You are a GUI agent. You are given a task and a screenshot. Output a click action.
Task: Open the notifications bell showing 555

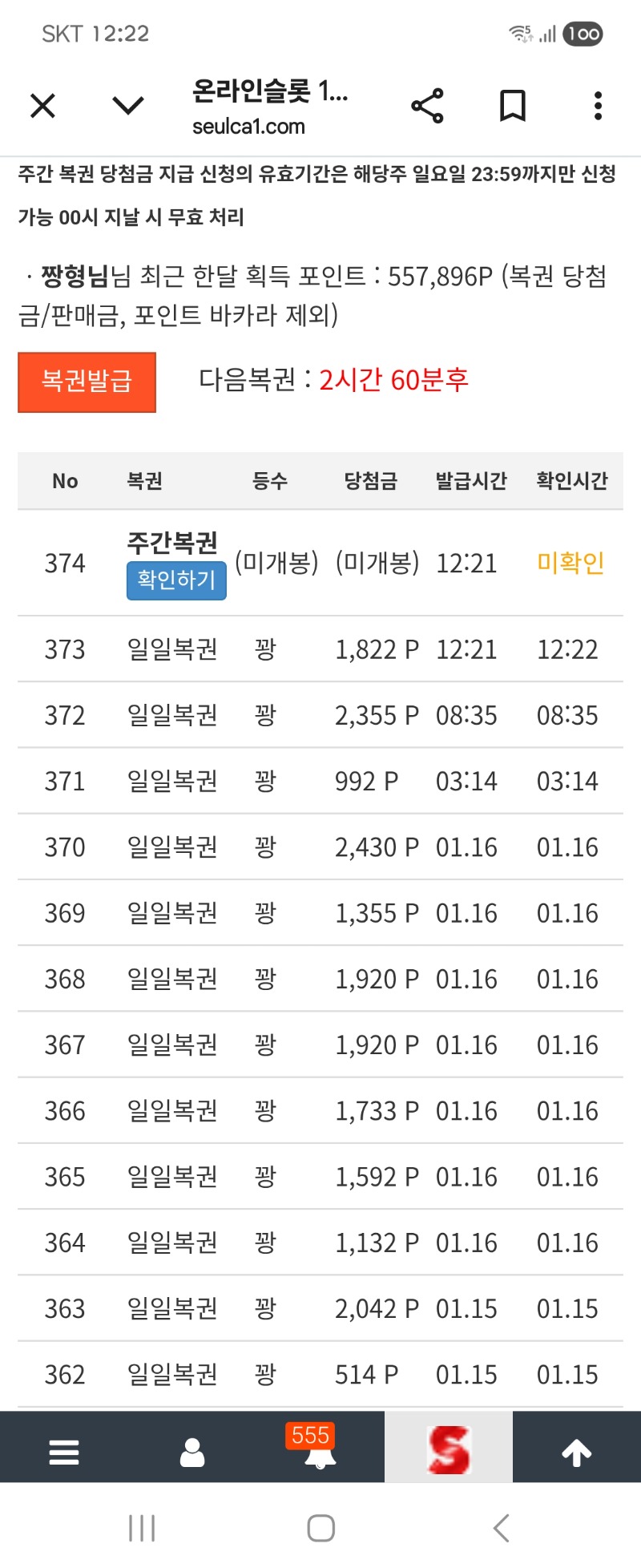[320, 1452]
